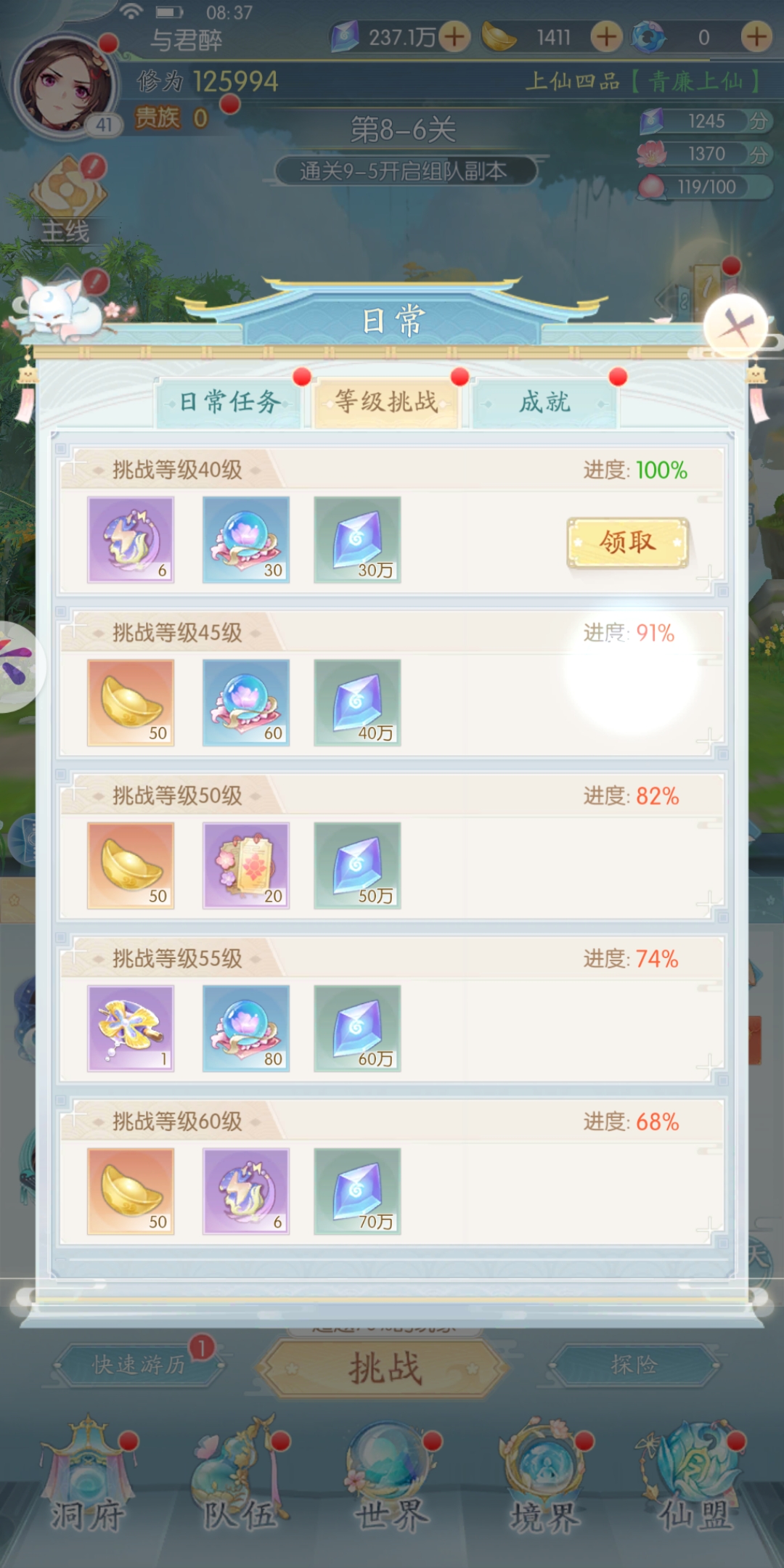Screen dimensions: 784x1568
Task: Inspect the gold ingot reward in 挑战等级45级
Action: (131, 702)
